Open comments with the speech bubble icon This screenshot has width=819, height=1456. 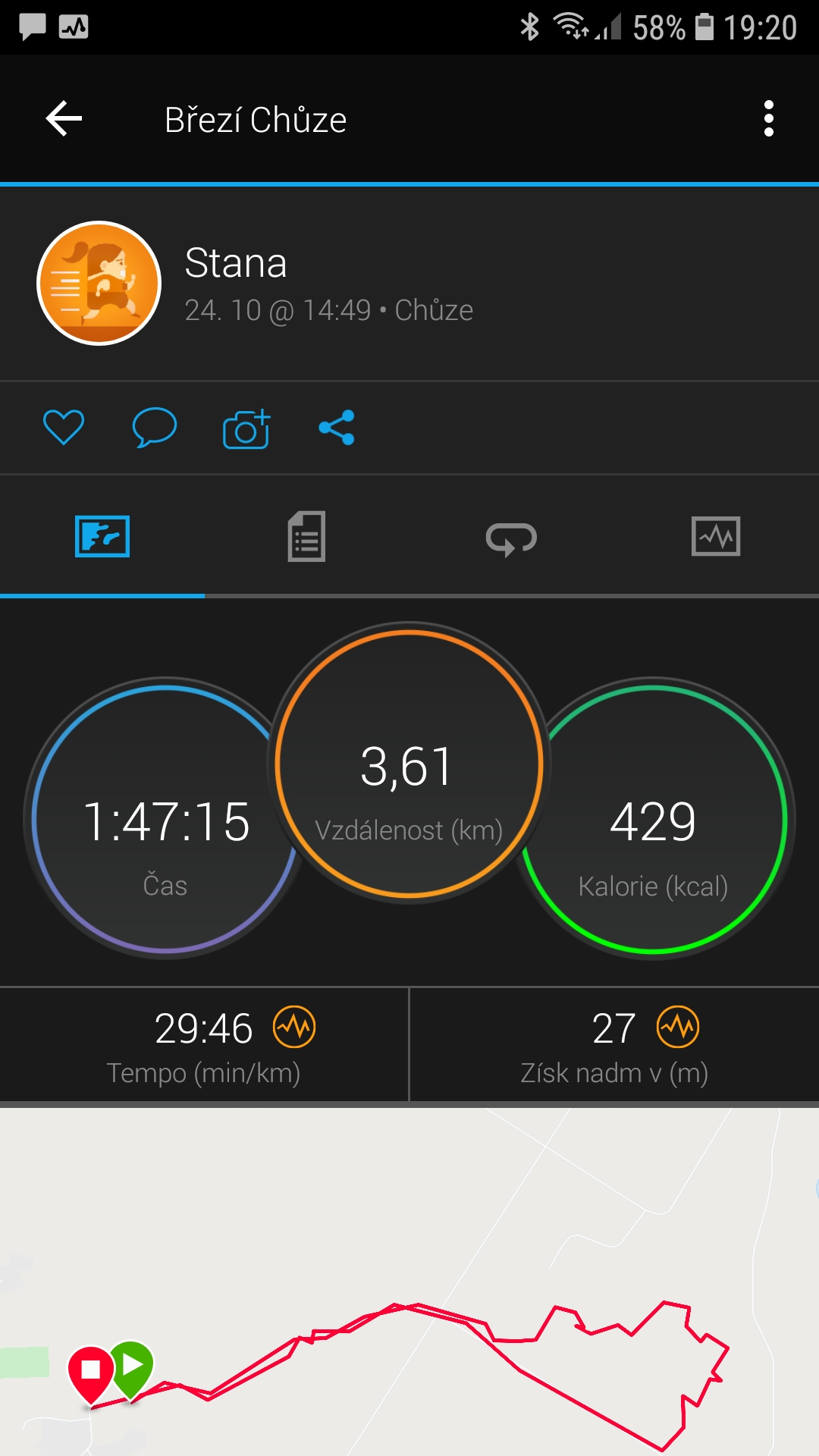coord(155,427)
